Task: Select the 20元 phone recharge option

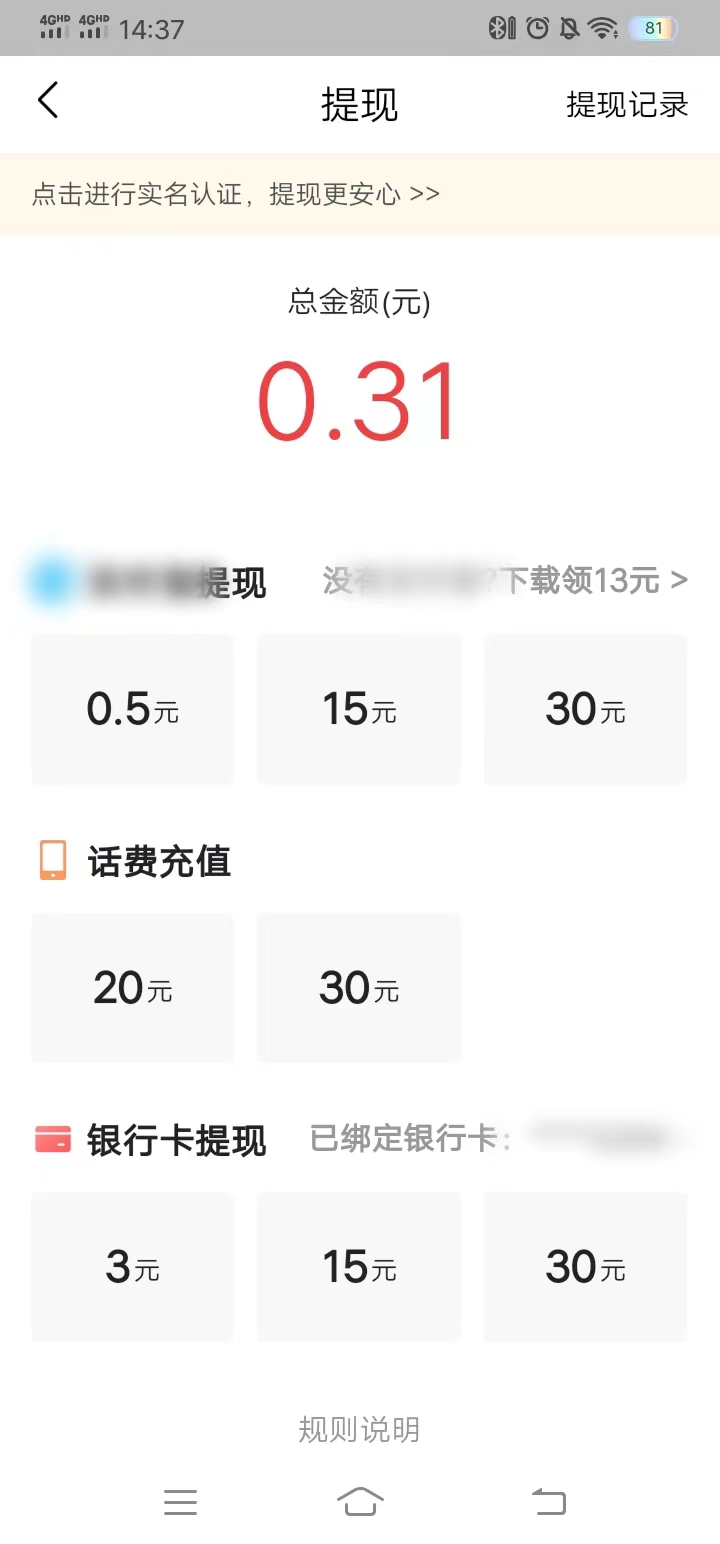Action: tap(132, 987)
